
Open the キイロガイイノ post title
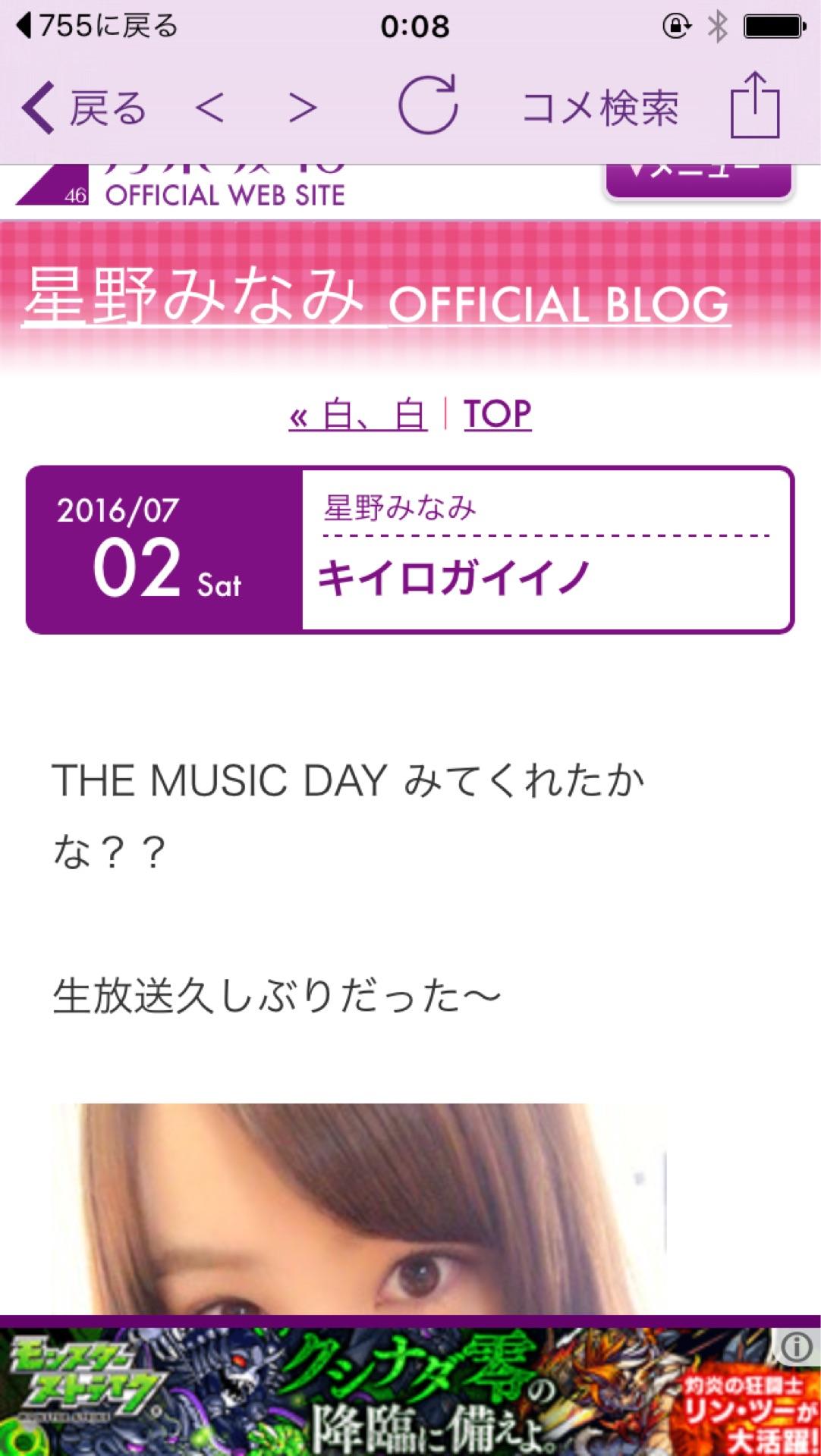pos(454,579)
